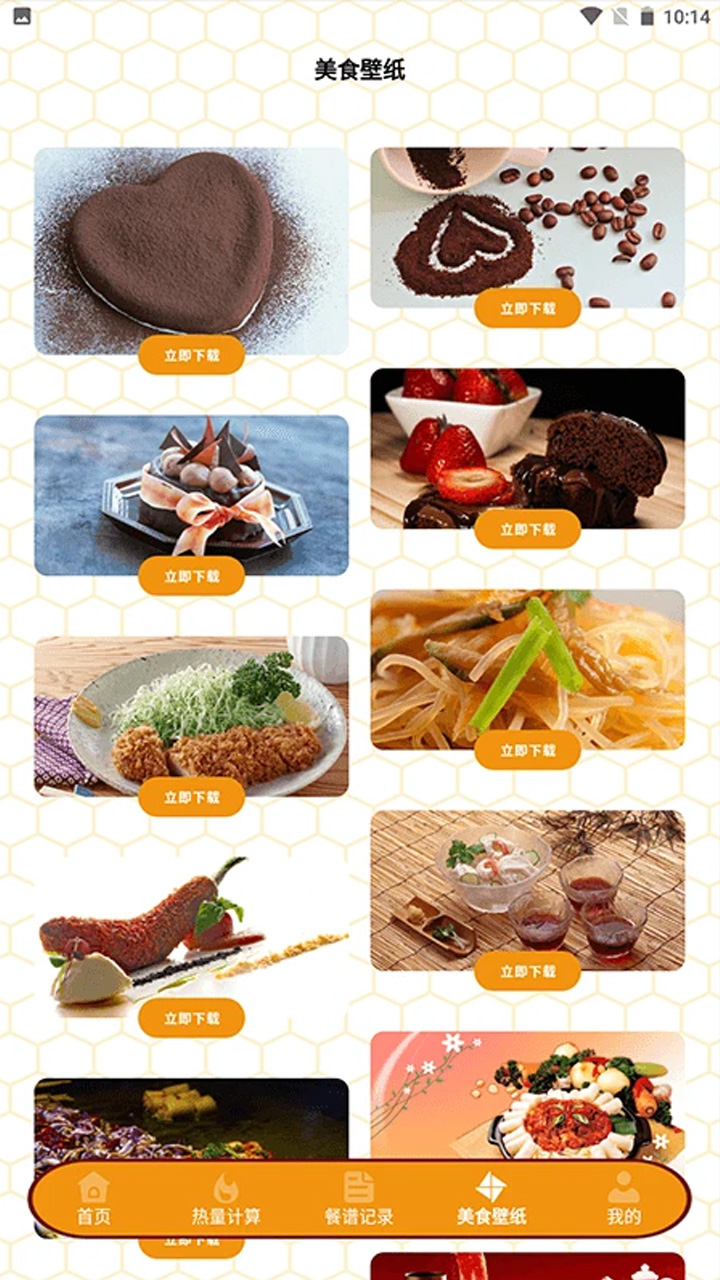Go to the 餐谱记录 tab

coord(359,1199)
